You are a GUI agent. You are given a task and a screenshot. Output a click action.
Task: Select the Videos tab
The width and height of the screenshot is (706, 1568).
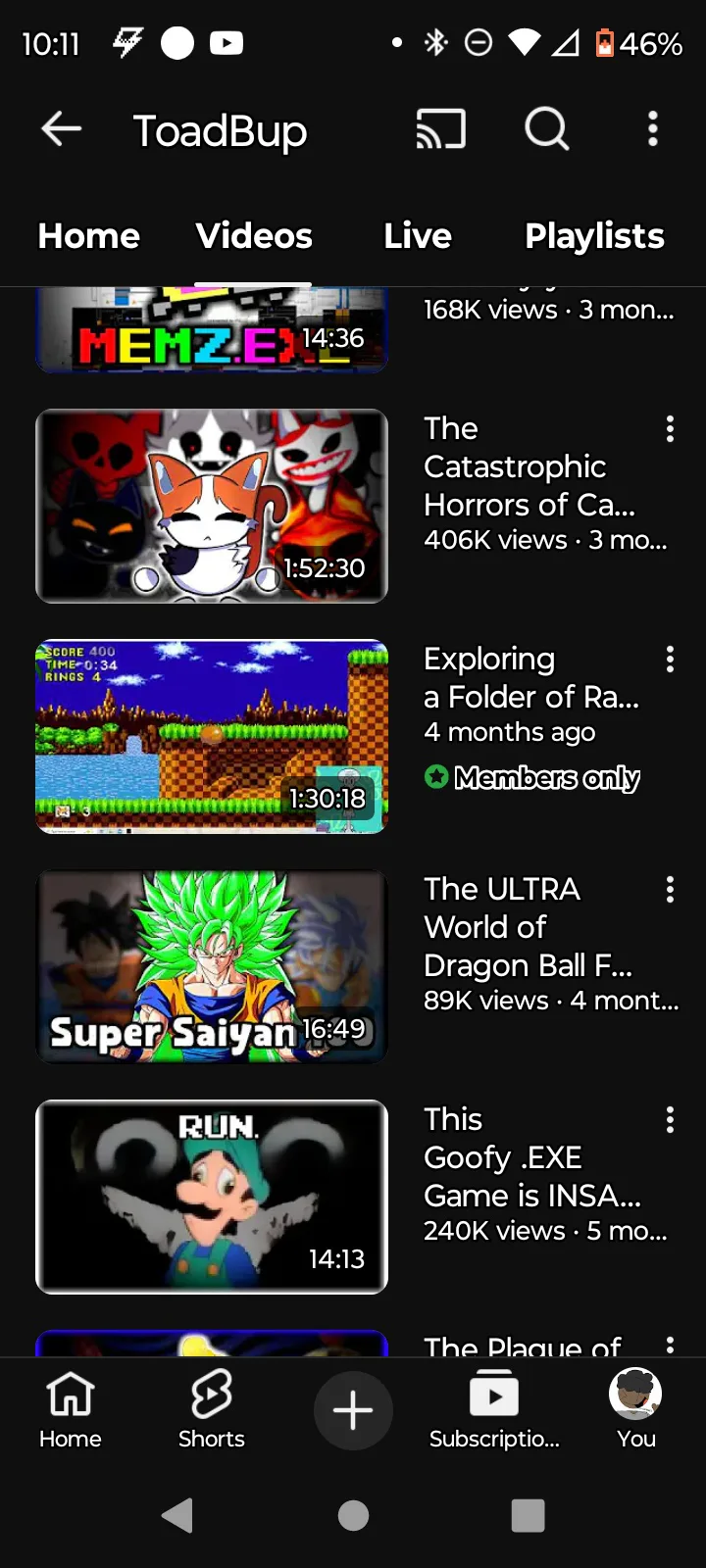[x=254, y=236]
